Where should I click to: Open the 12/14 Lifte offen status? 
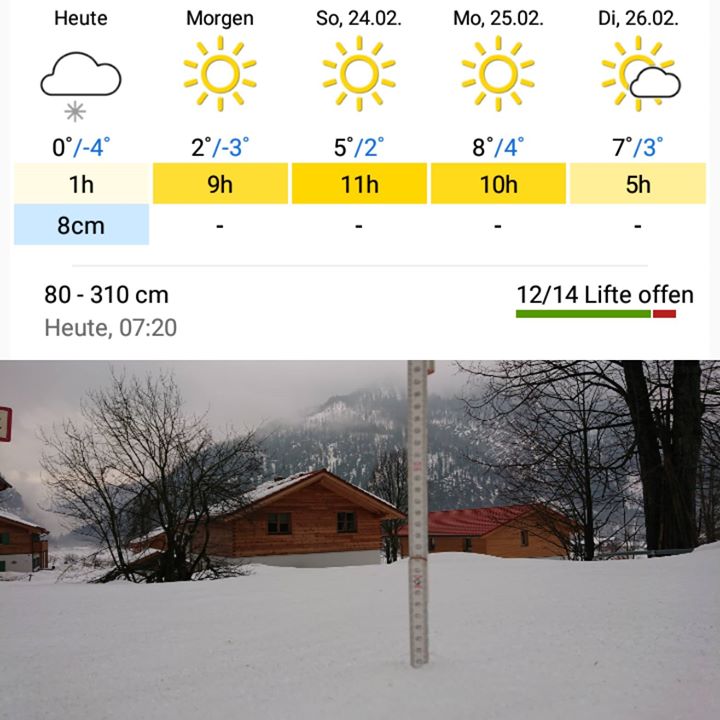(x=604, y=296)
